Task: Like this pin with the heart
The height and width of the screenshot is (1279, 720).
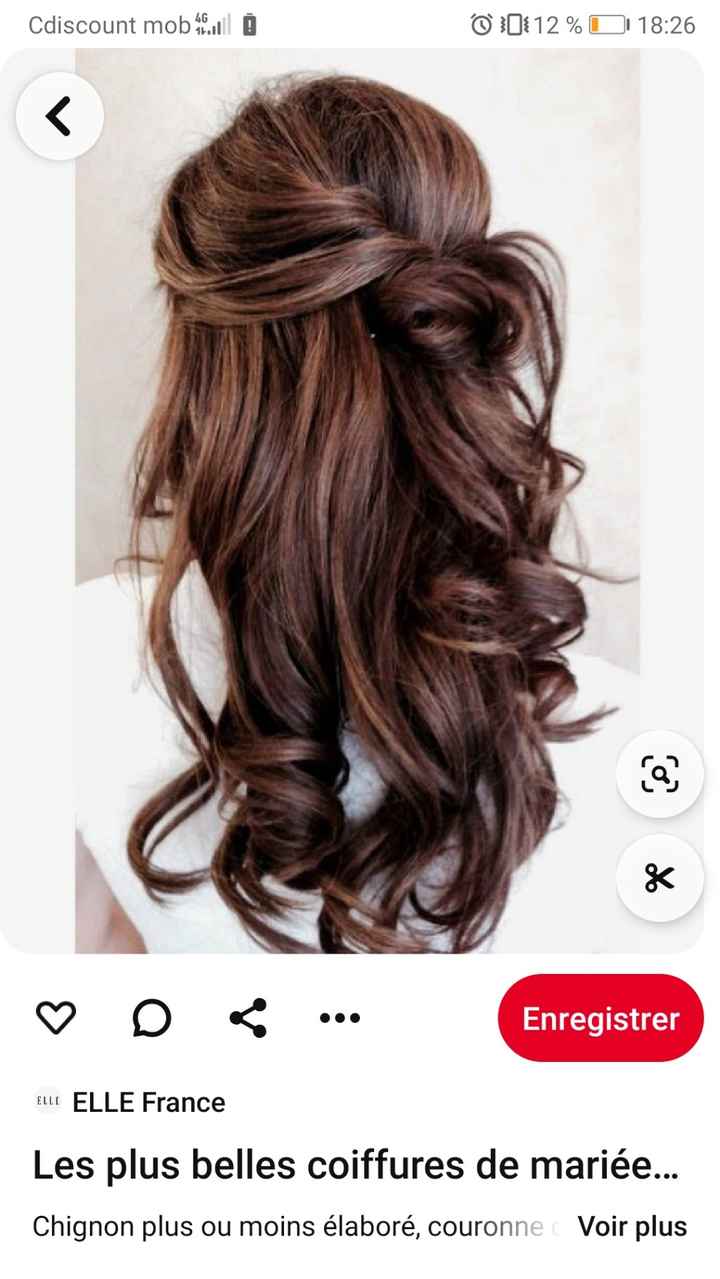Action: coord(56,1018)
